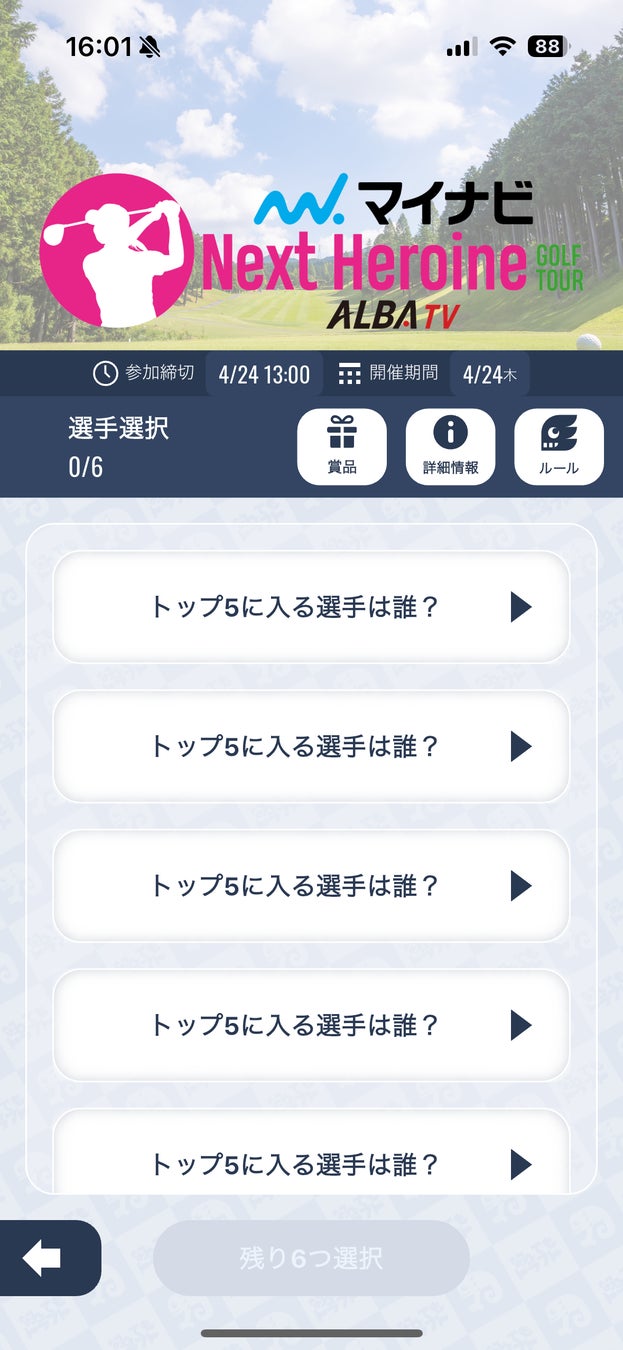Go back with the left arrow button

pos(44,1258)
